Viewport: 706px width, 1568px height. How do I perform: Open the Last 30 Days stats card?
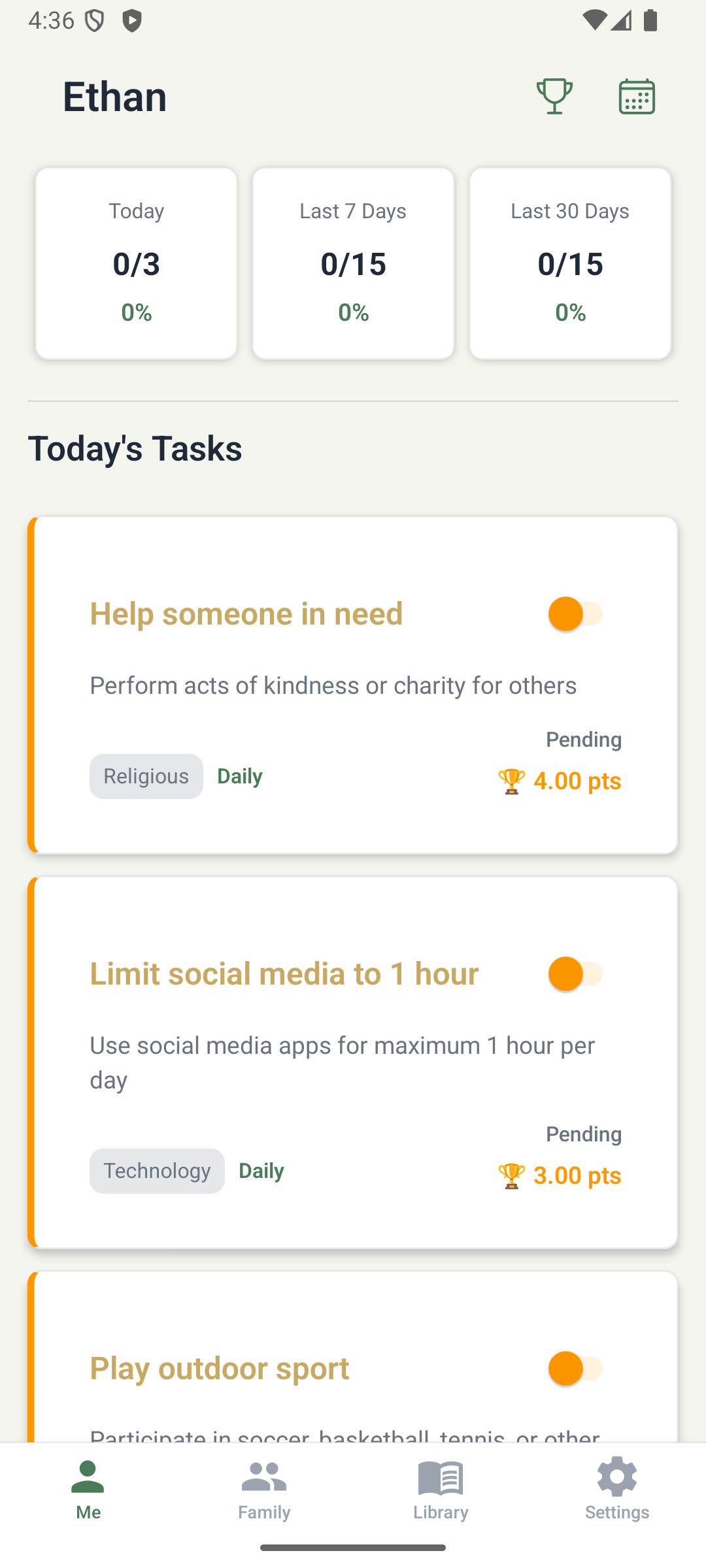coord(569,263)
